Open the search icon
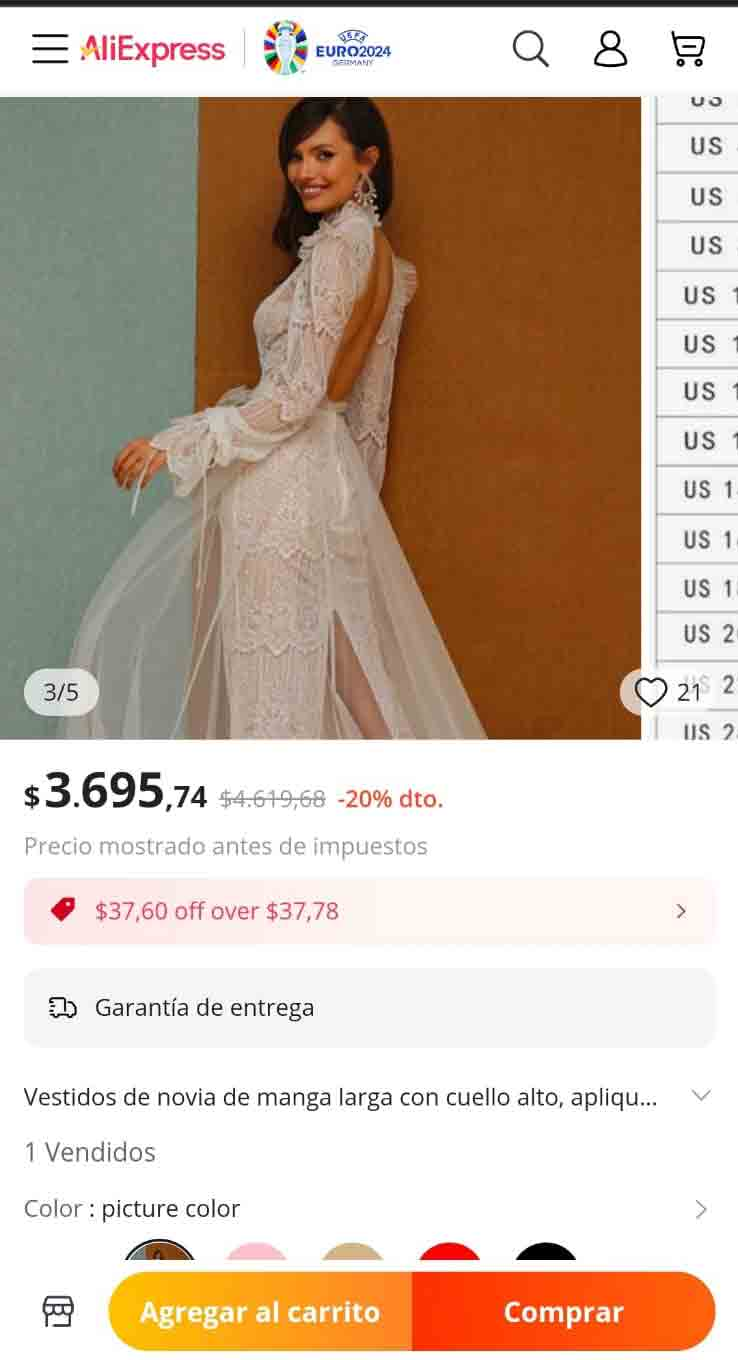 530,48
